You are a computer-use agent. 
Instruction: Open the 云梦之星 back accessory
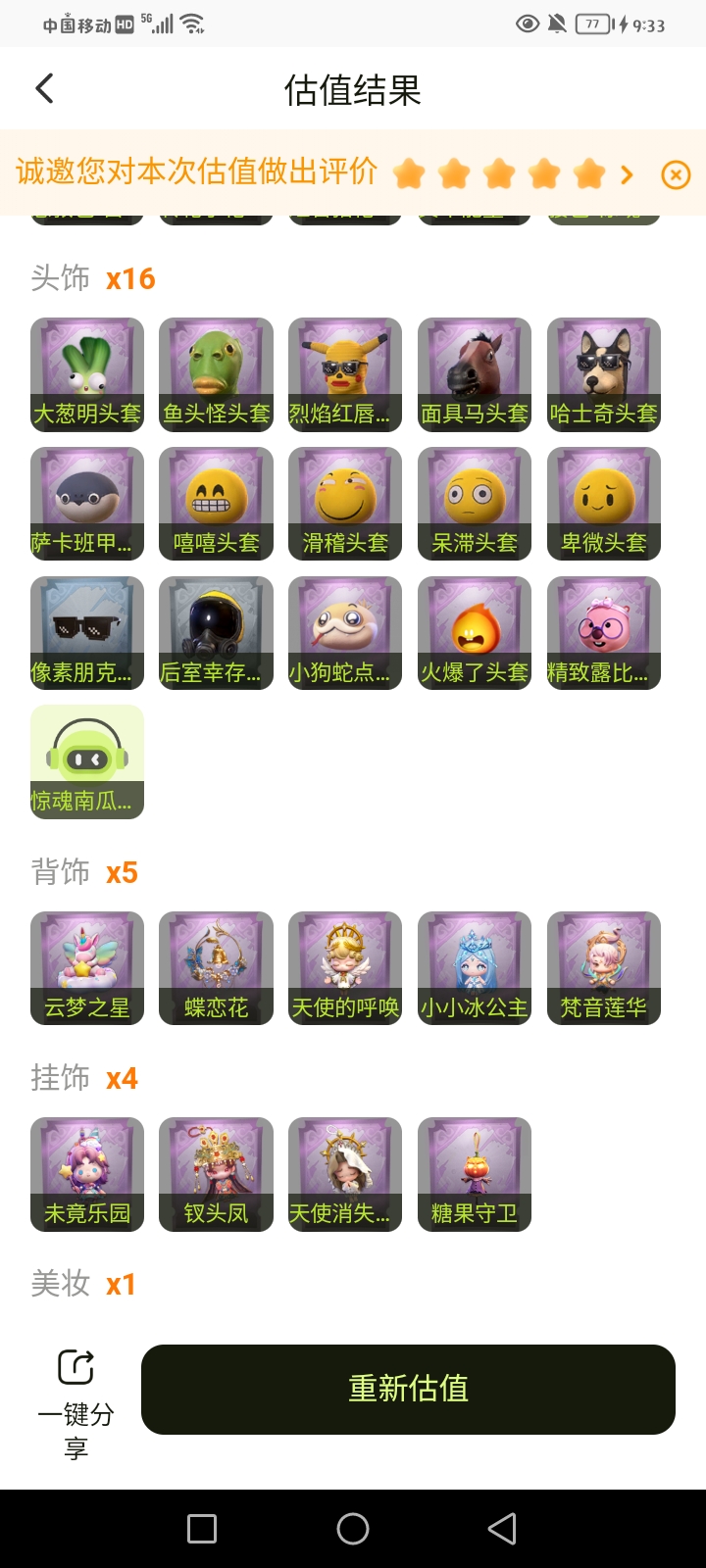(x=87, y=968)
